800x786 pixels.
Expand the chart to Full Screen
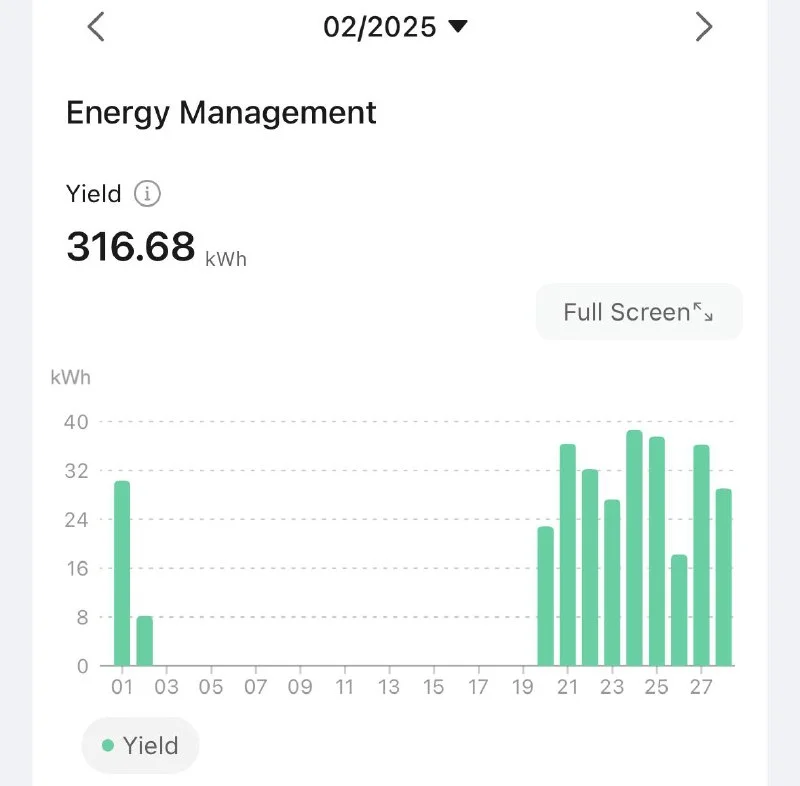639,312
